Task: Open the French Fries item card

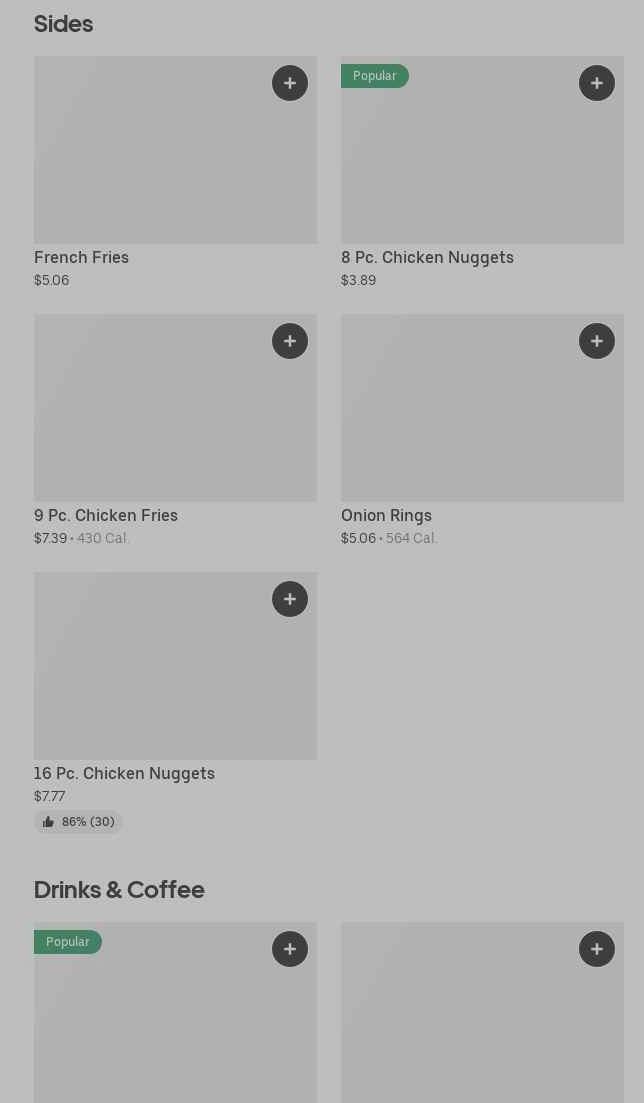Action: (x=175, y=173)
